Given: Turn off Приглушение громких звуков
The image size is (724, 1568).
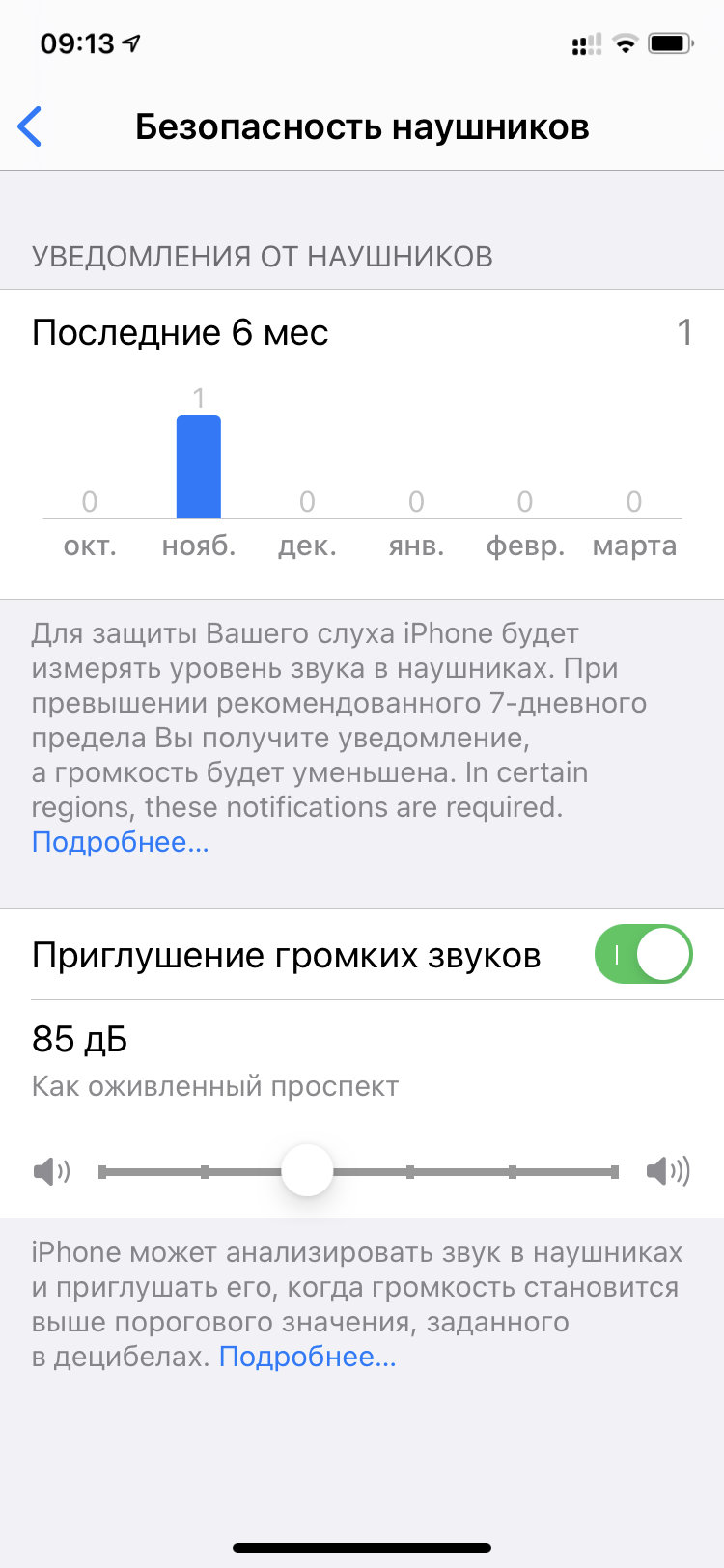Looking at the screenshot, I should pos(643,955).
